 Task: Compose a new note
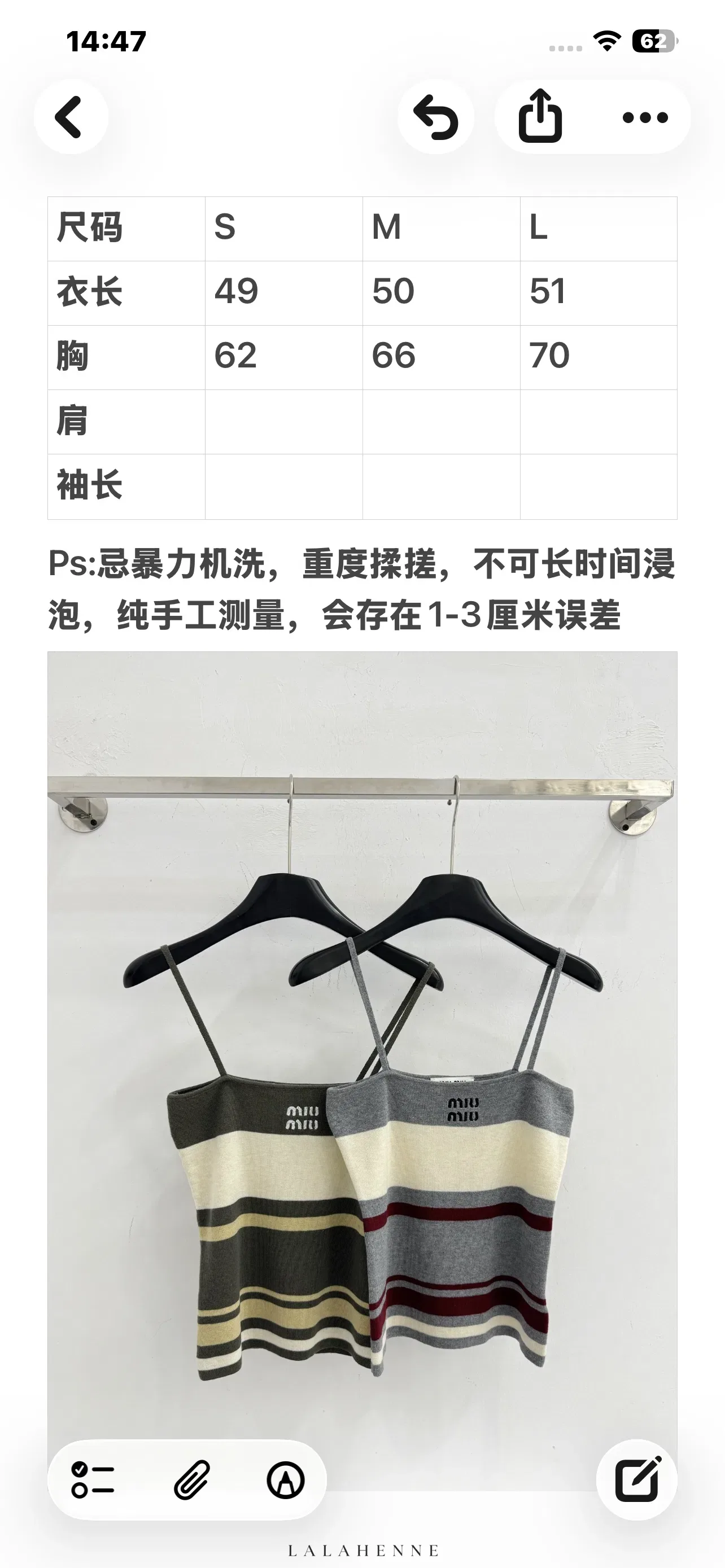[x=637, y=1480]
